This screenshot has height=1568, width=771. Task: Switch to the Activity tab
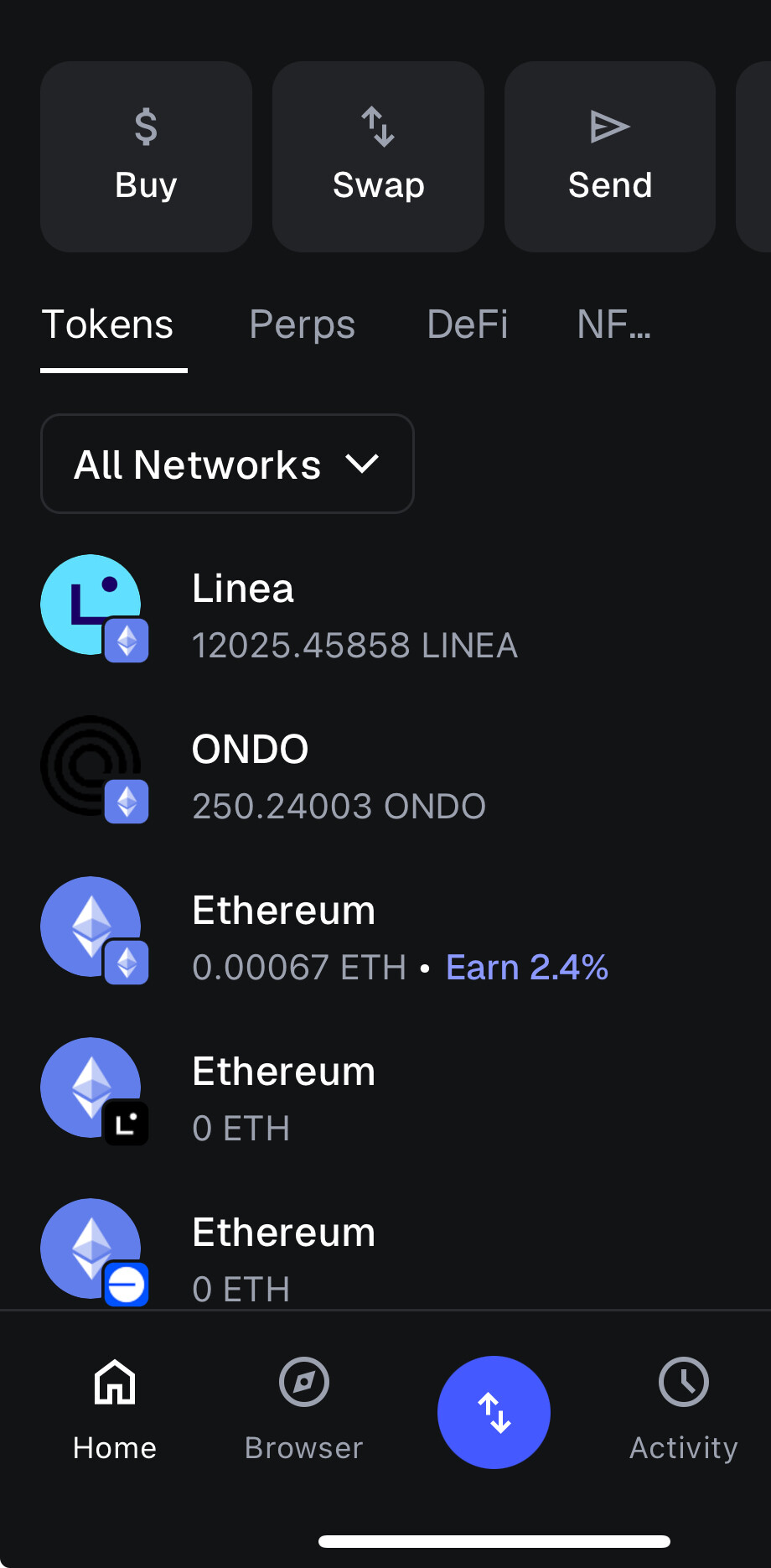point(683,1410)
